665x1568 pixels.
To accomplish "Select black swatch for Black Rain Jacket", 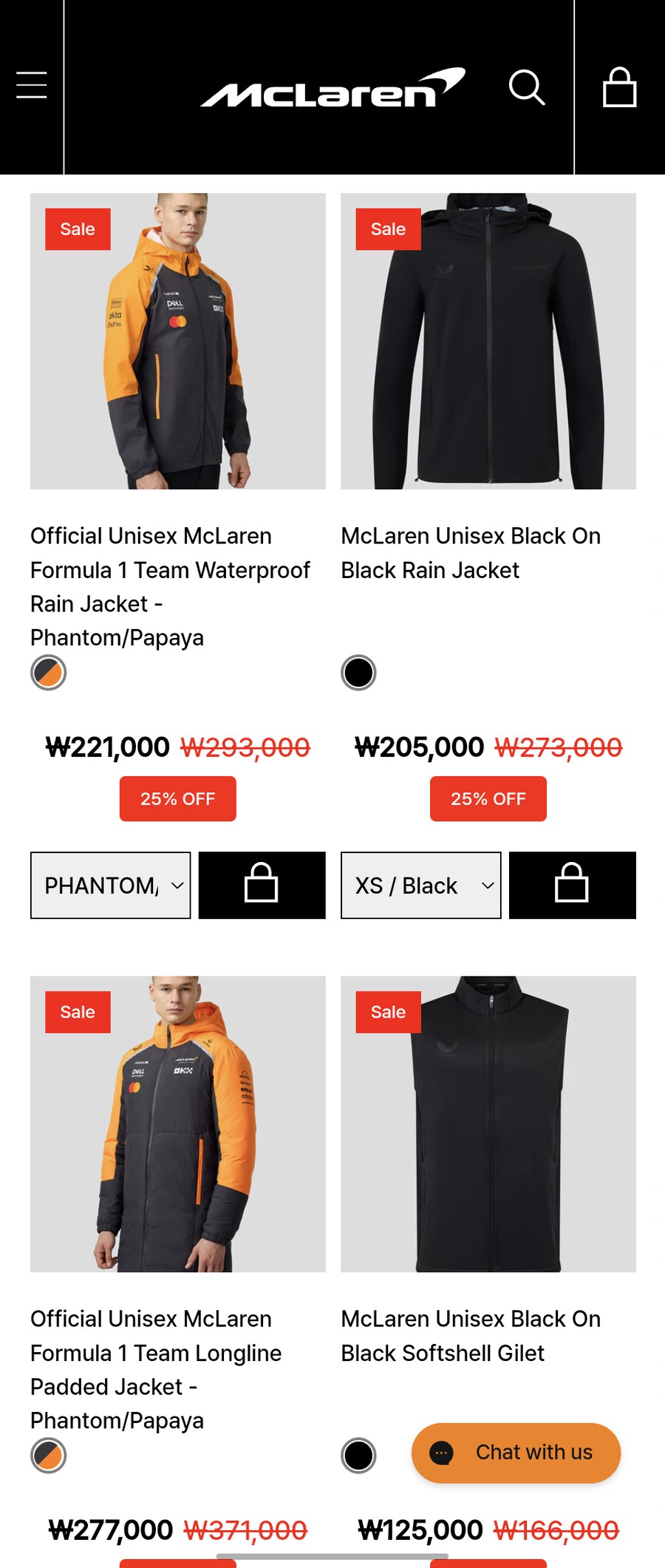I will coord(358,673).
